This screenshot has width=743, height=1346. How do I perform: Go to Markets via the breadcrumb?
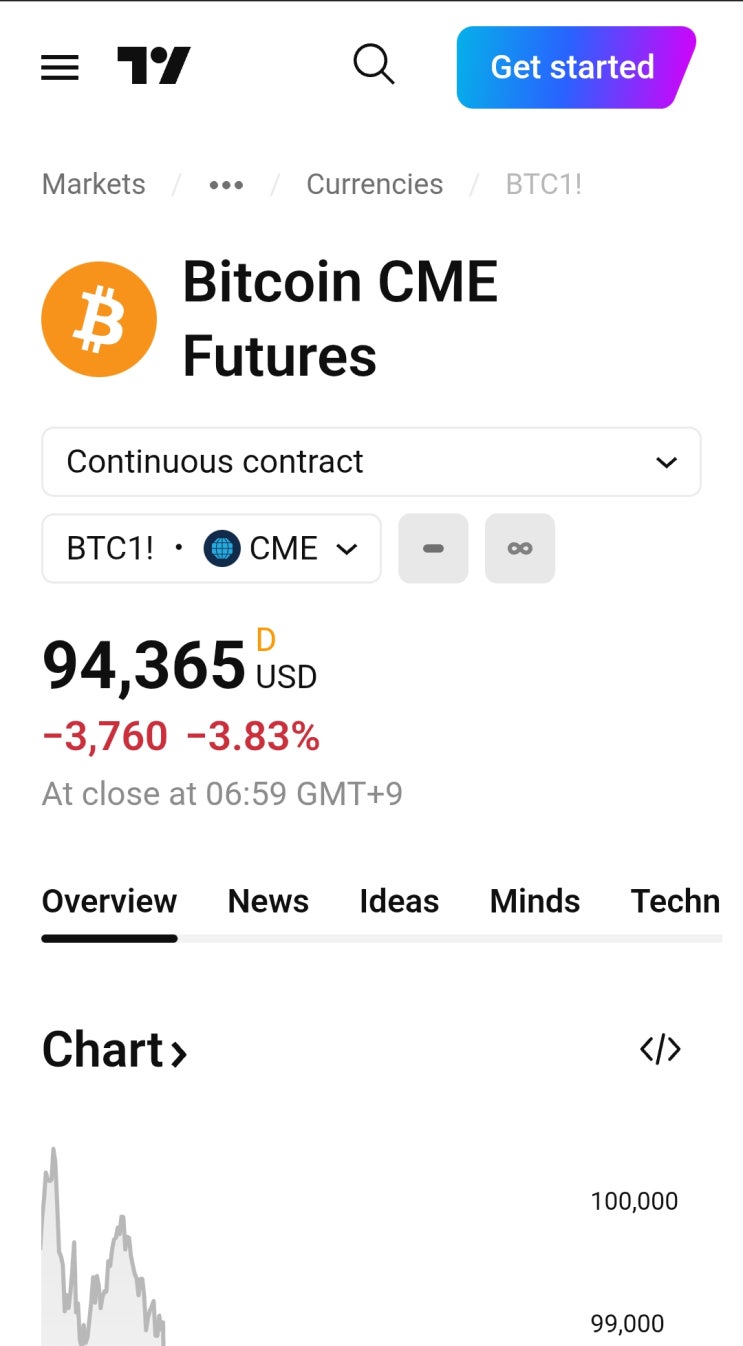pyautogui.click(x=93, y=184)
